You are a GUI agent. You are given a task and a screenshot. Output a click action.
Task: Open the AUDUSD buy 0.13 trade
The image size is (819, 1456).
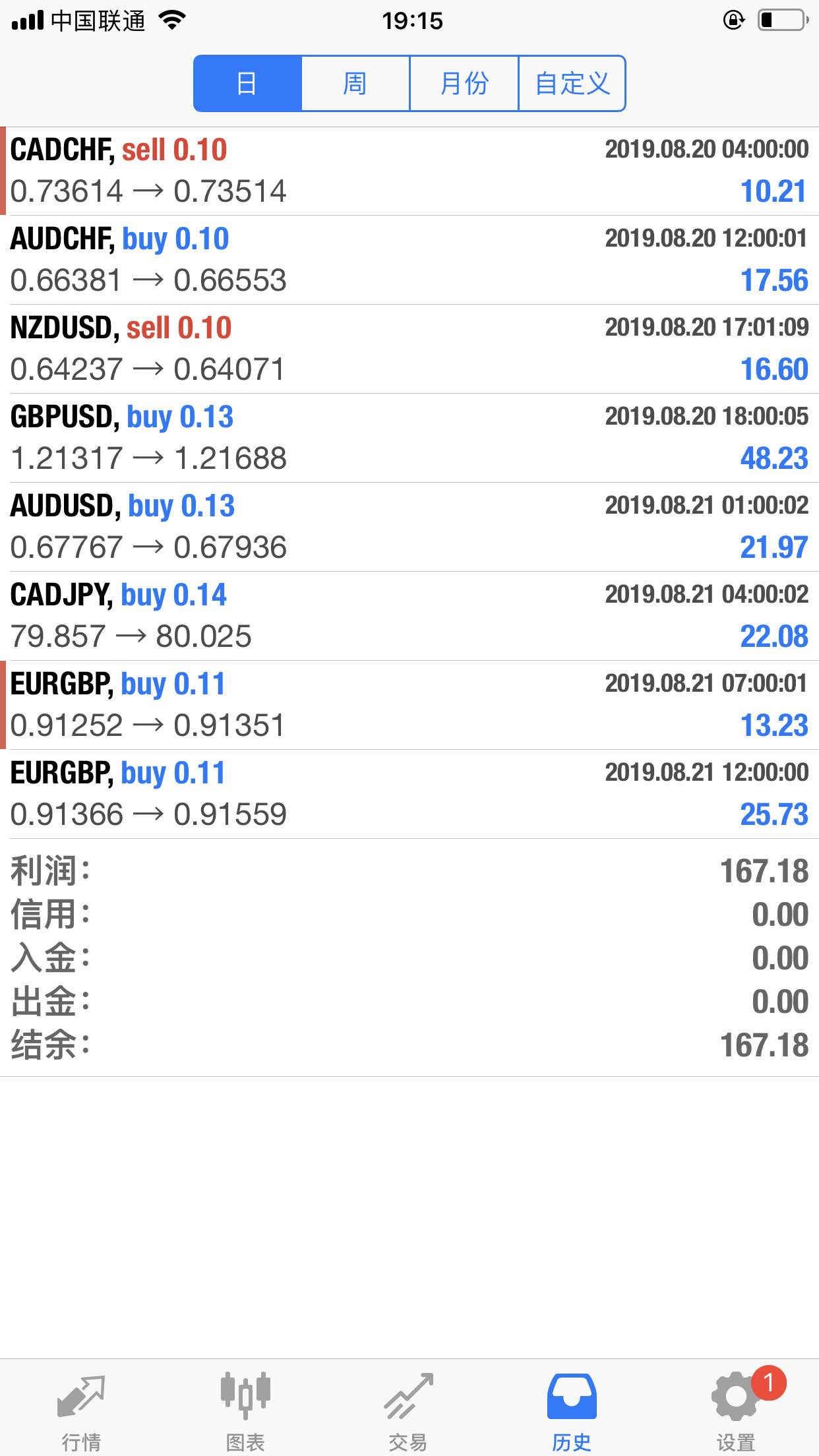pos(409,528)
